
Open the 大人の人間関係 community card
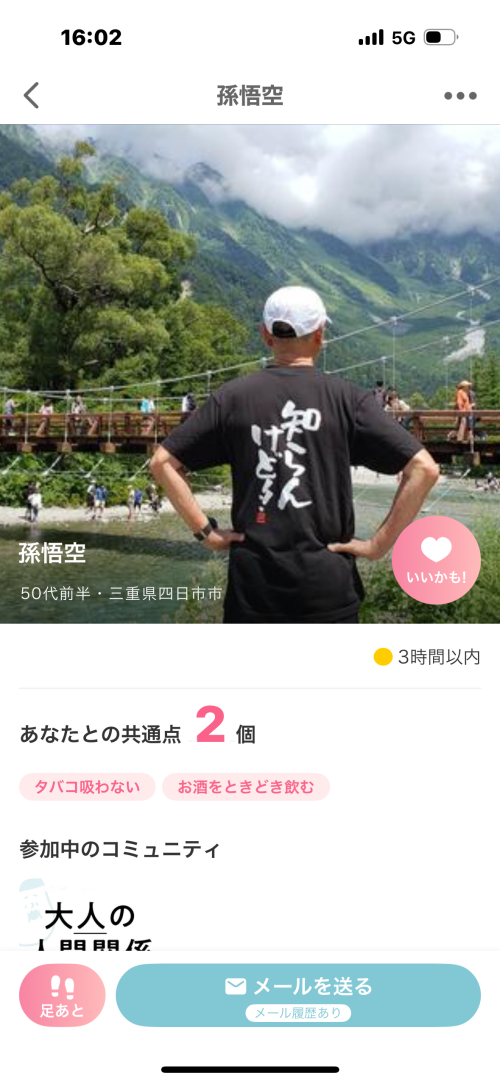tap(86, 914)
